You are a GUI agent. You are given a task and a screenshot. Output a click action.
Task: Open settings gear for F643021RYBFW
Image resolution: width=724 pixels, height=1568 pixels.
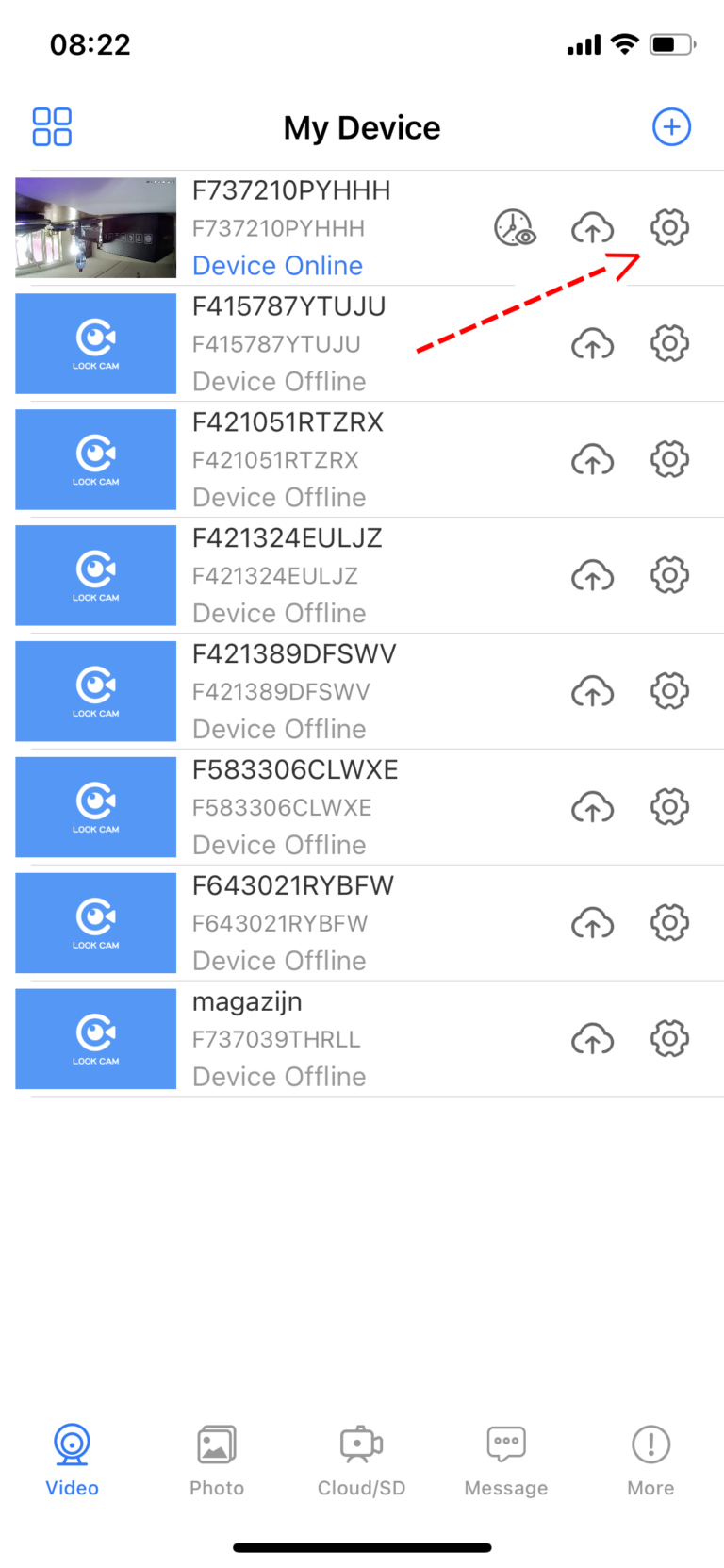tap(669, 923)
